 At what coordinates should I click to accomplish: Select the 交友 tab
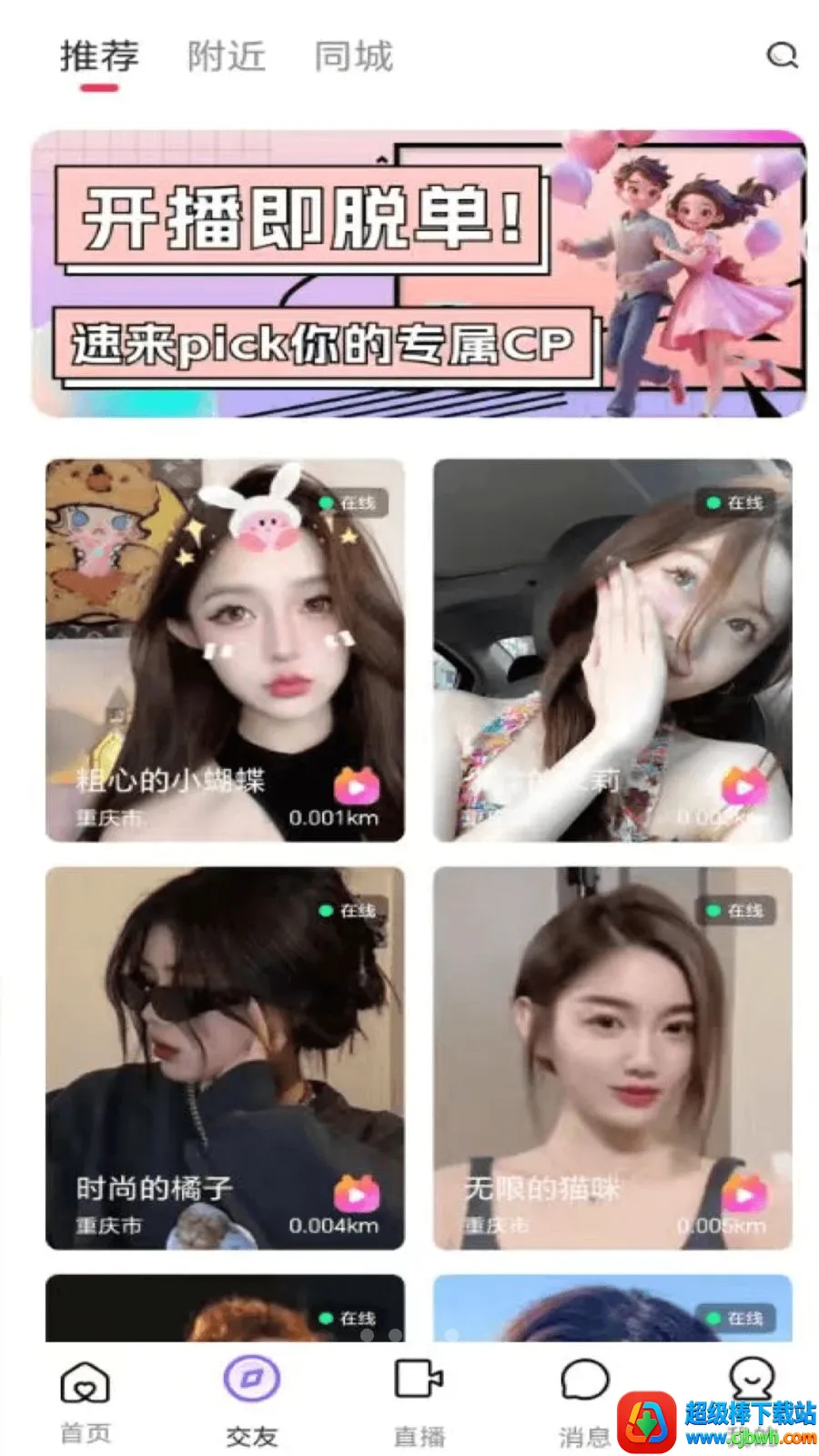(252, 1401)
